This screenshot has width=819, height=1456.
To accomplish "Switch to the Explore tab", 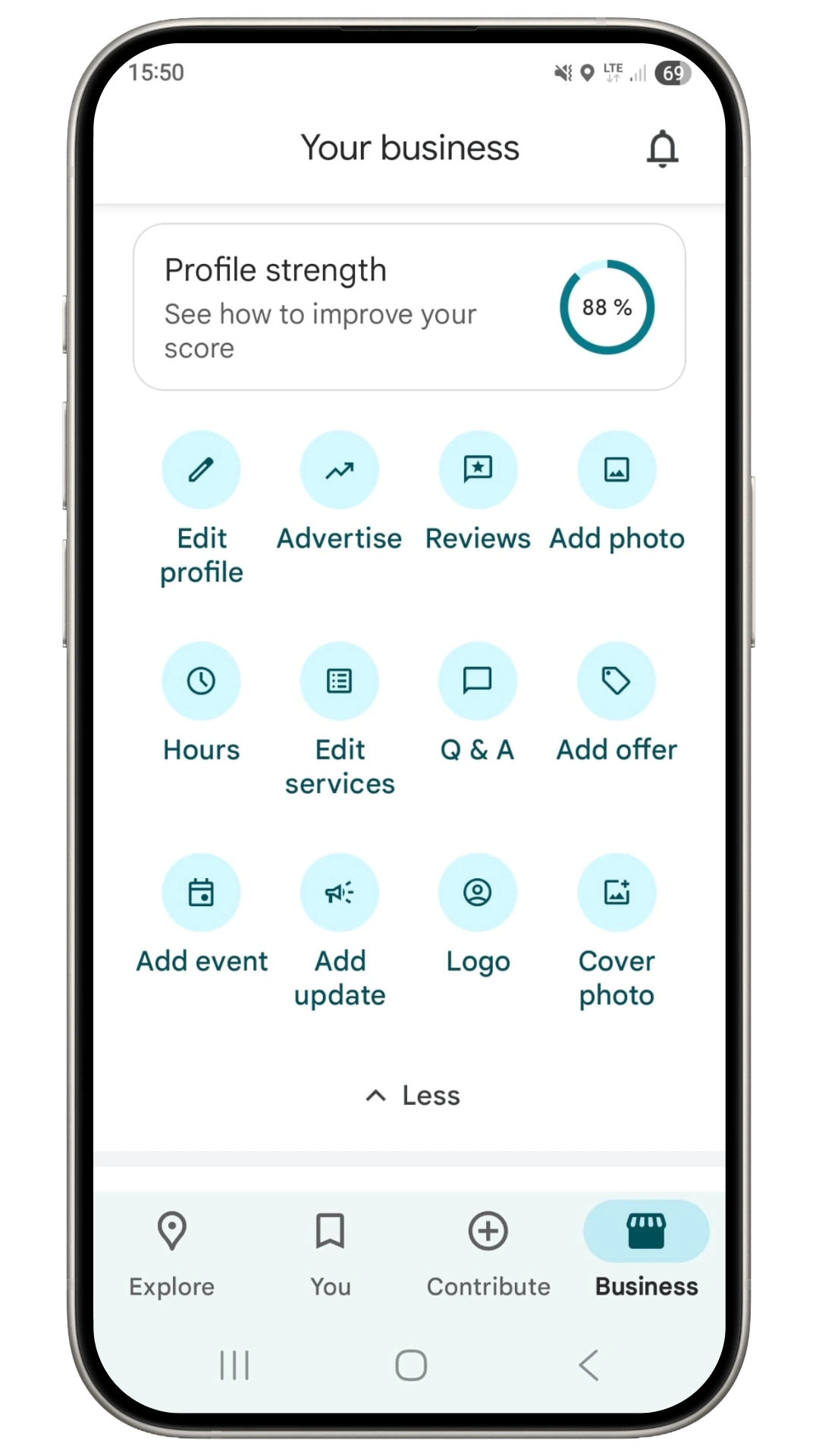I will [172, 1251].
